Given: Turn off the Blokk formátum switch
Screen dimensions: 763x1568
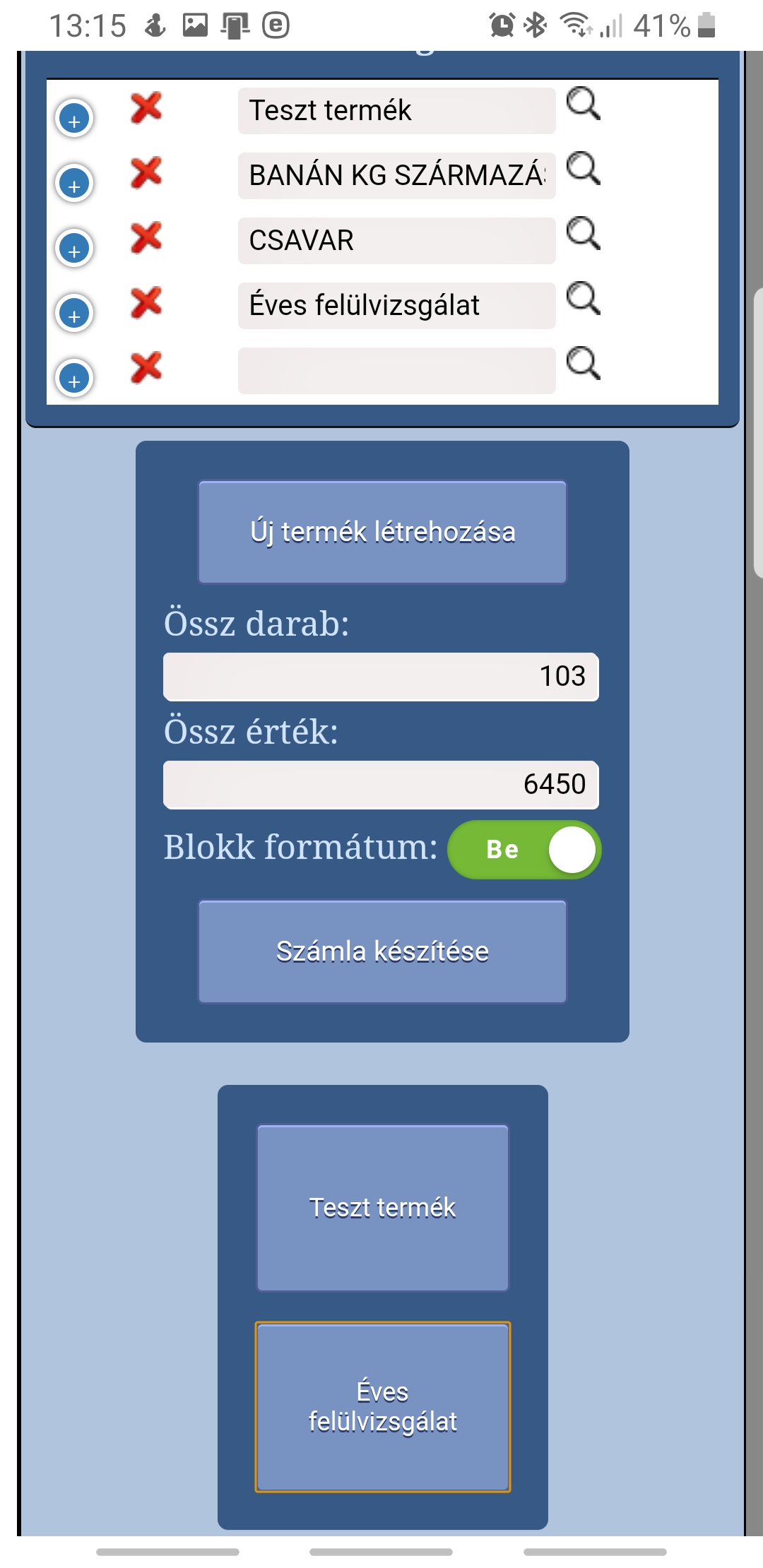Looking at the screenshot, I should pyautogui.click(x=524, y=850).
